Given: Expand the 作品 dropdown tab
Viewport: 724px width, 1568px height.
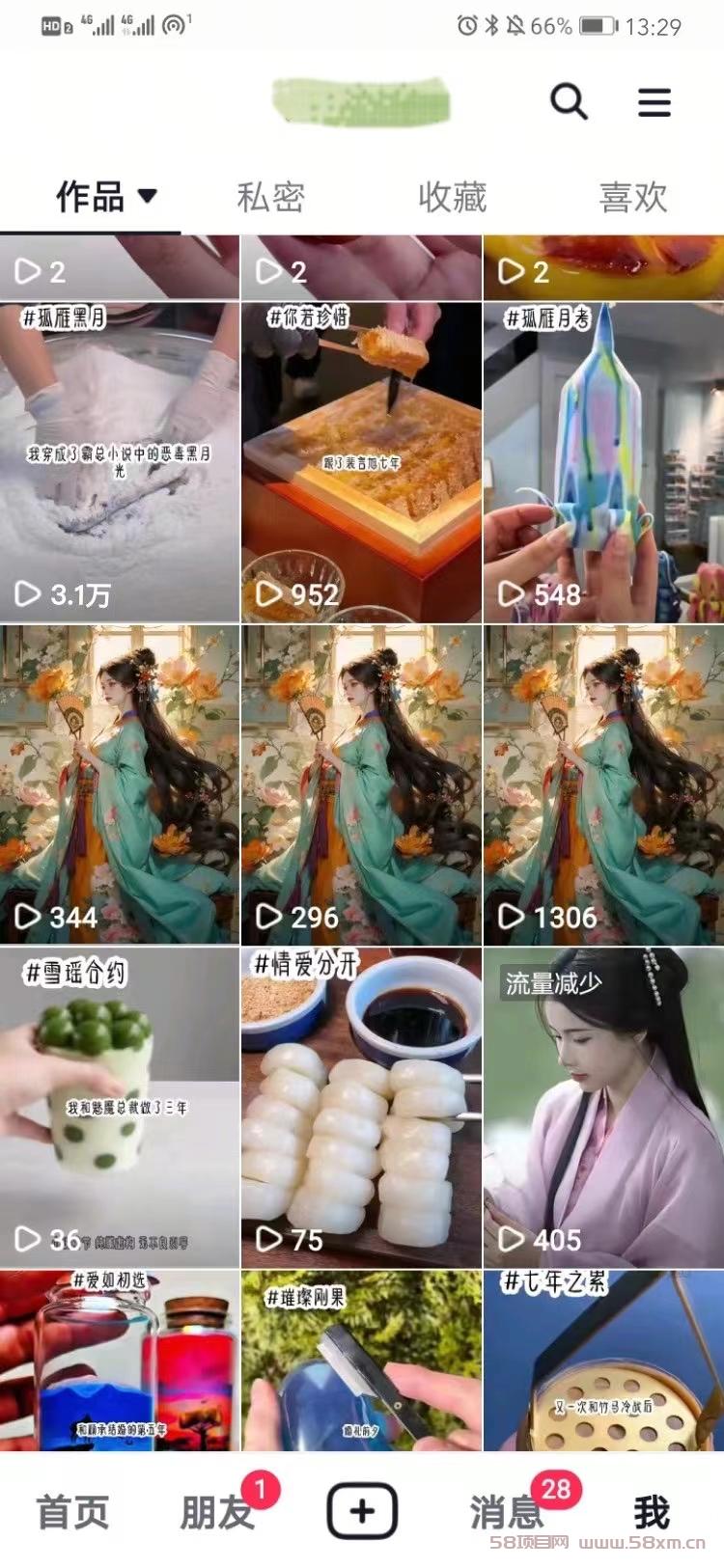Looking at the screenshot, I should [106, 197].
